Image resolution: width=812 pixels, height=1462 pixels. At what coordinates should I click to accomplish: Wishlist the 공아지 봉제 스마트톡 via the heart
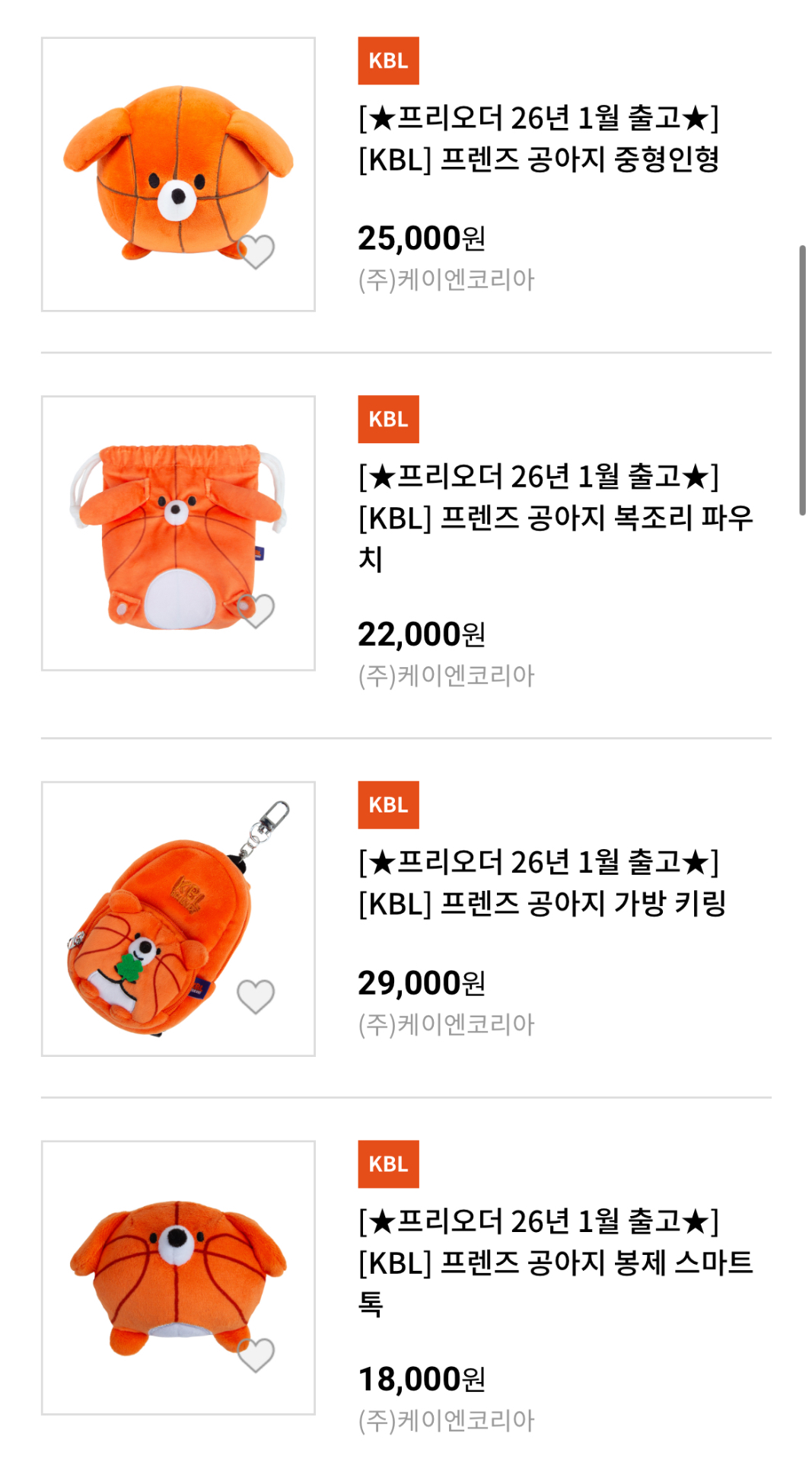point(256,1355)
